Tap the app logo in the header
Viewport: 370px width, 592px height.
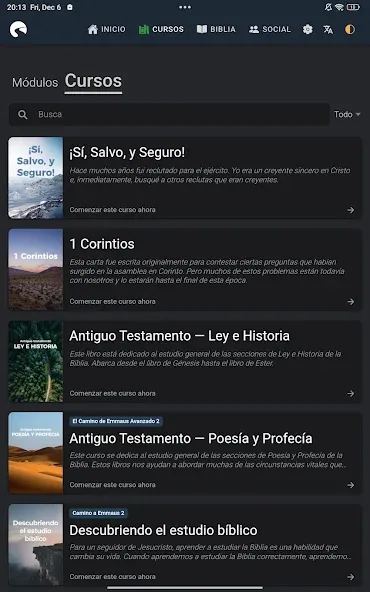click(x=18, y=29)
